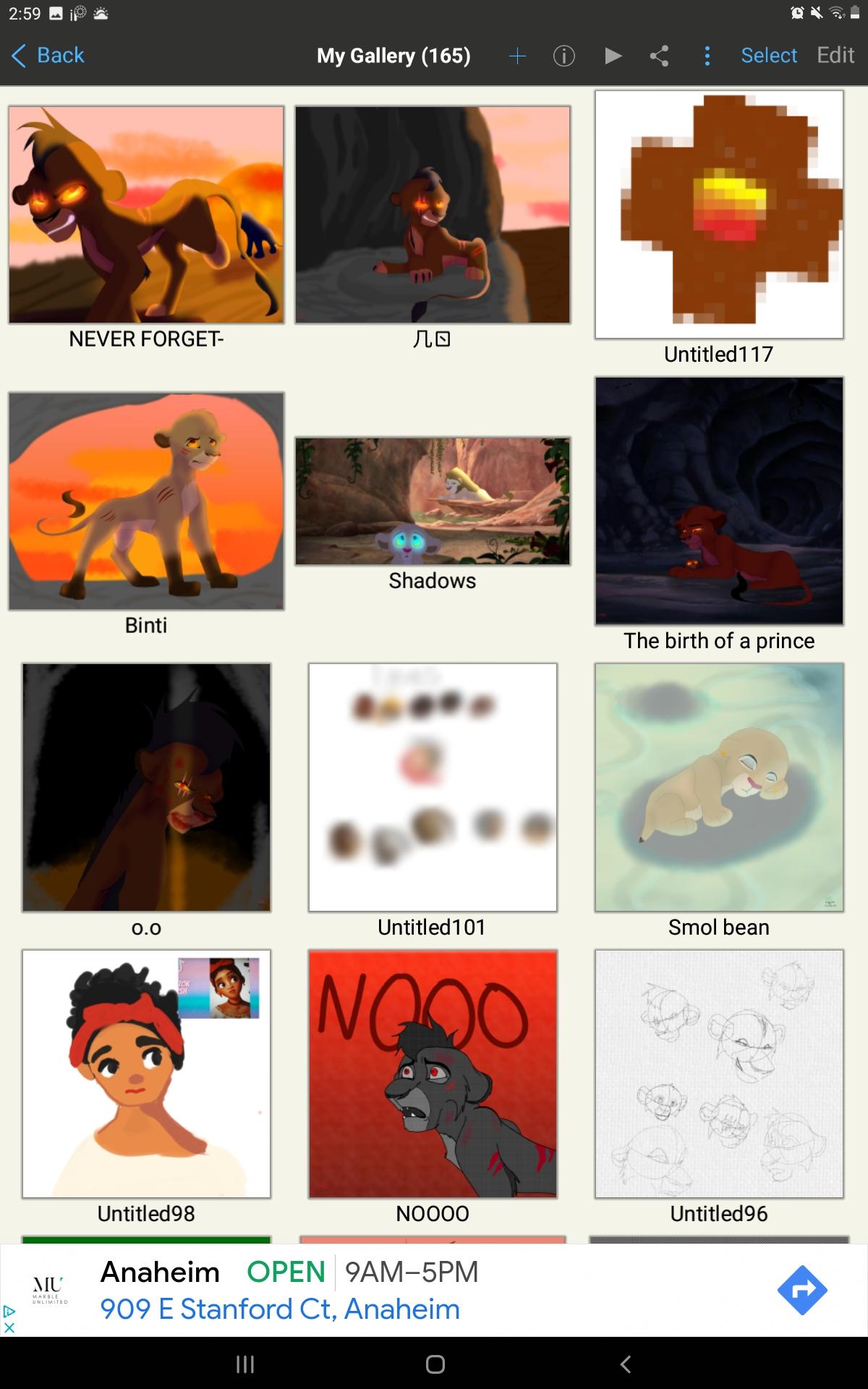Add a new artwork with plus icon
The height and width of the screenshot is (1389, 868).
pyautogui.click(x=517, y=56)
